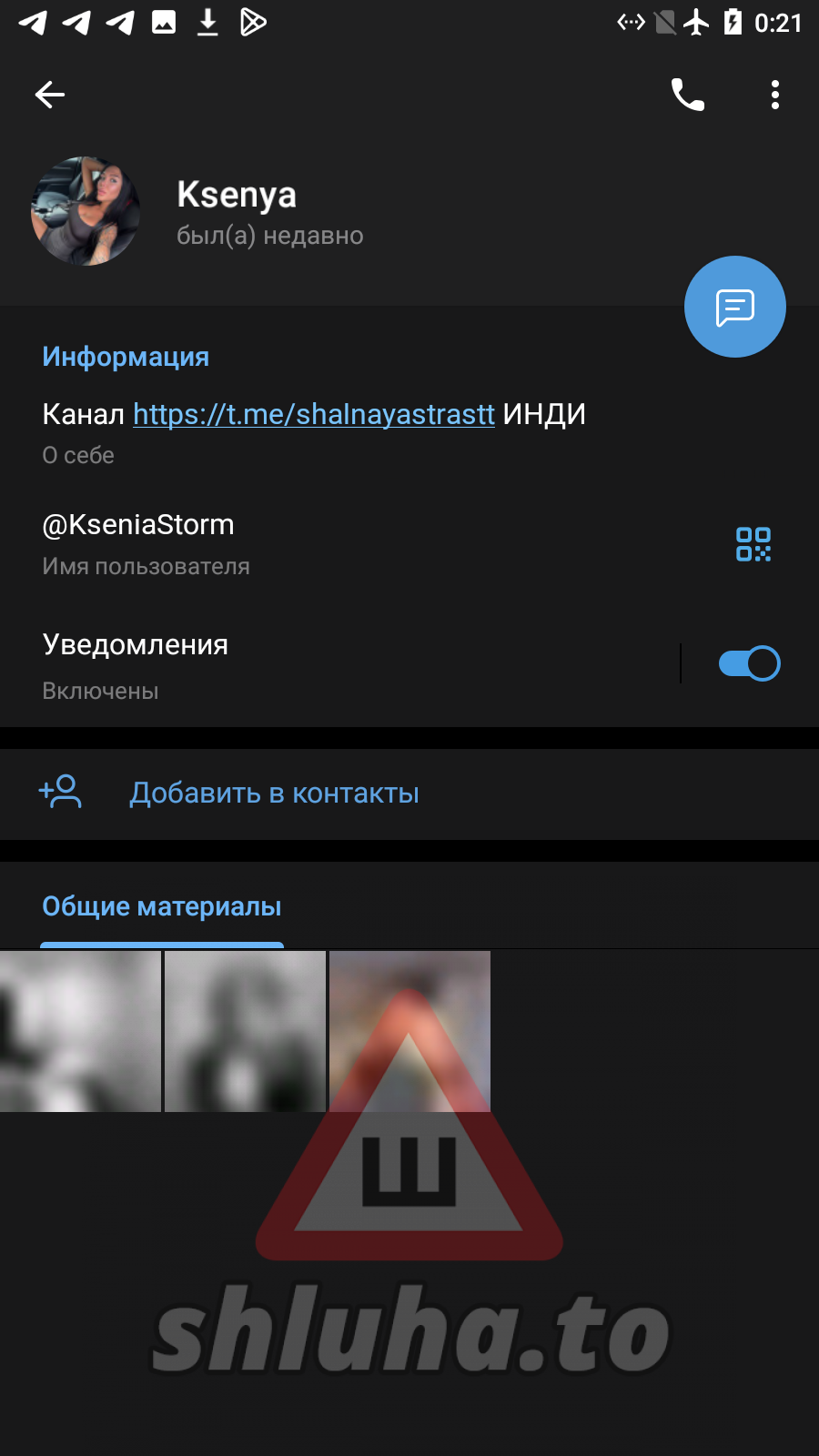This screenshot has height=1456, width=819.
Task: Open the chat via message button
Action: (734, 307)
